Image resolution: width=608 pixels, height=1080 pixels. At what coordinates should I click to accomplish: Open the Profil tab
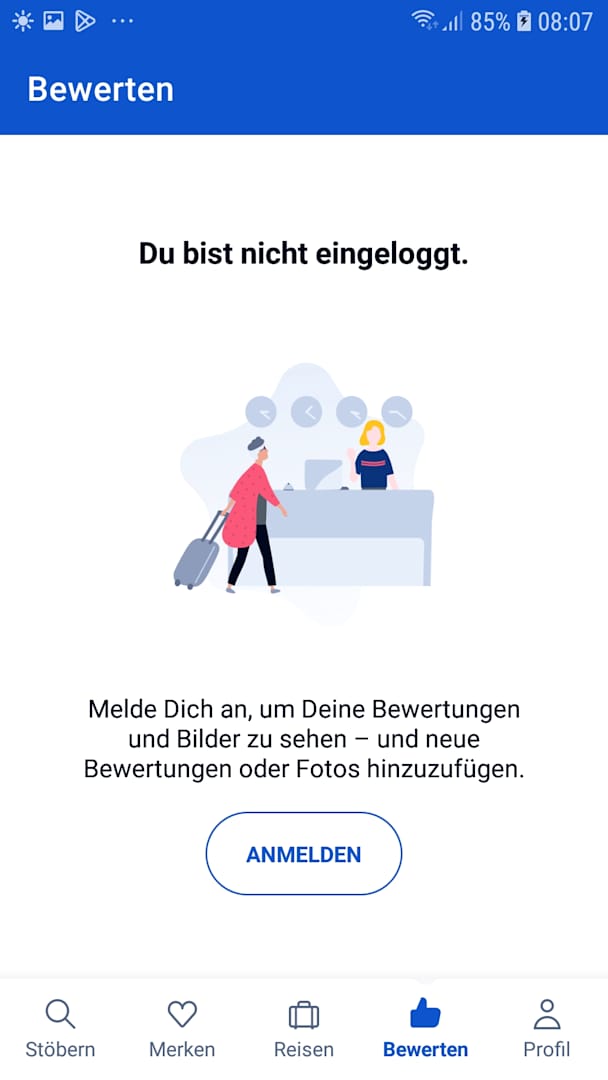point(546,1028)
